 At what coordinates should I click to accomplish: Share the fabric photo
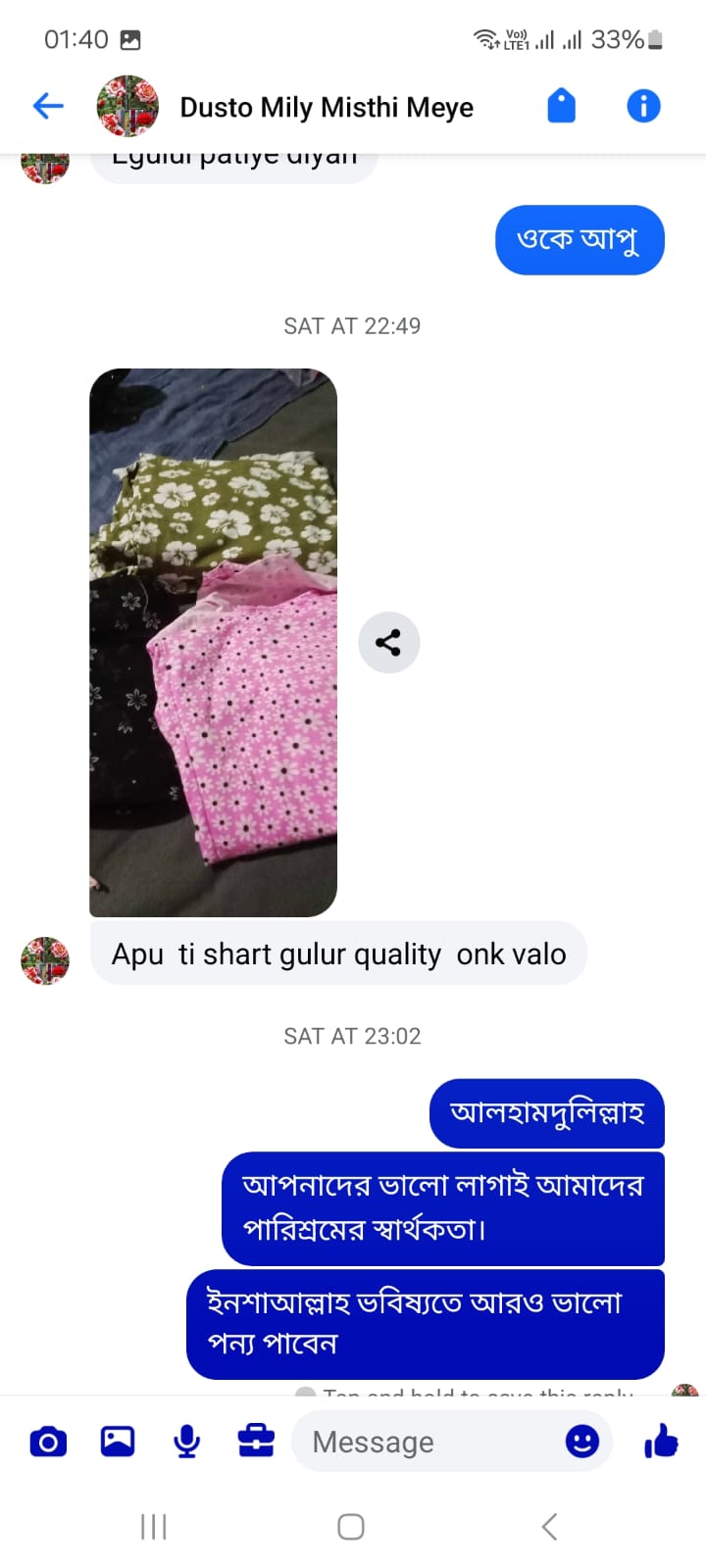point(388,643)
